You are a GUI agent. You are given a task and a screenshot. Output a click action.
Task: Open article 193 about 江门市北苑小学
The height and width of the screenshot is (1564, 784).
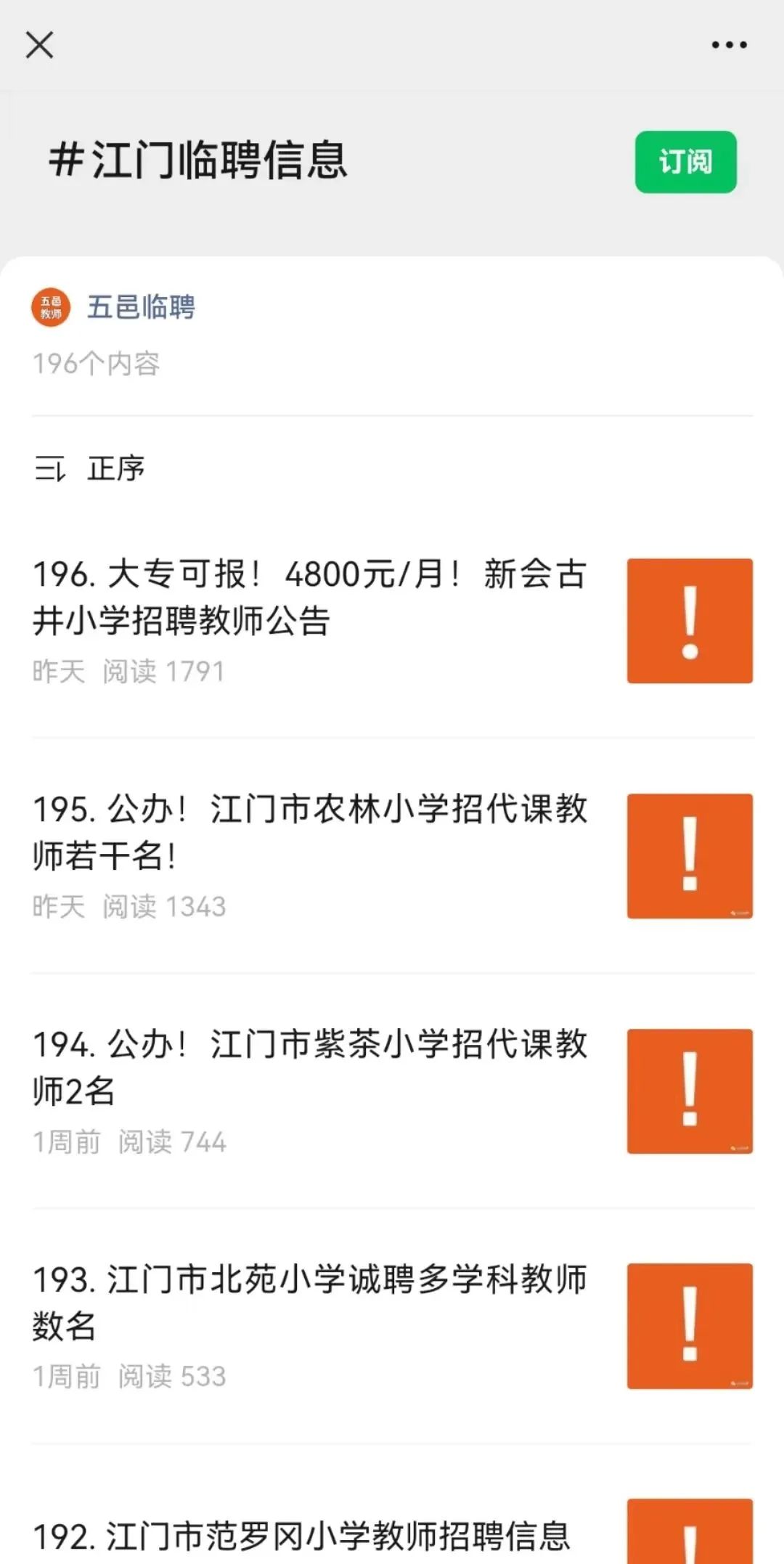point(392,1326)
